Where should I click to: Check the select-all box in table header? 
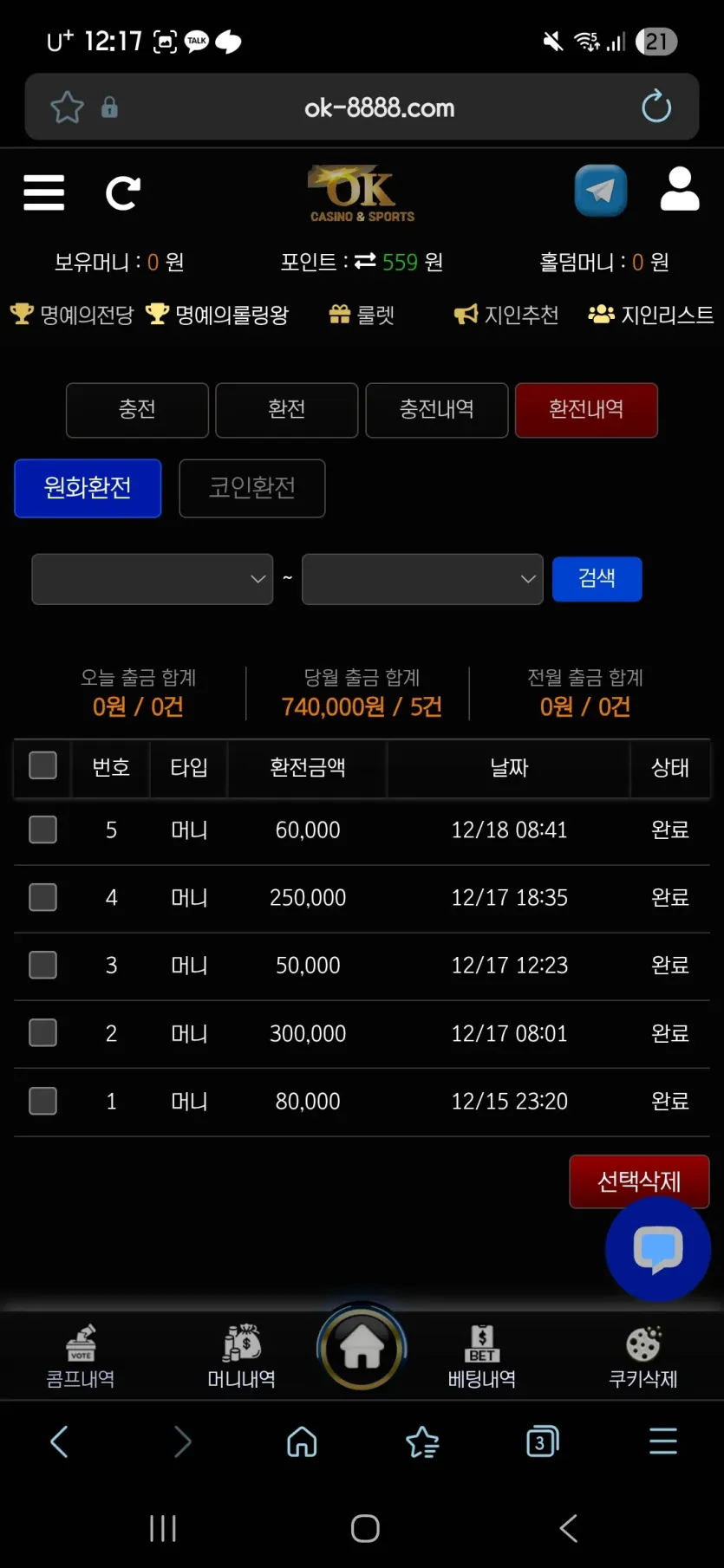(42, 765)
